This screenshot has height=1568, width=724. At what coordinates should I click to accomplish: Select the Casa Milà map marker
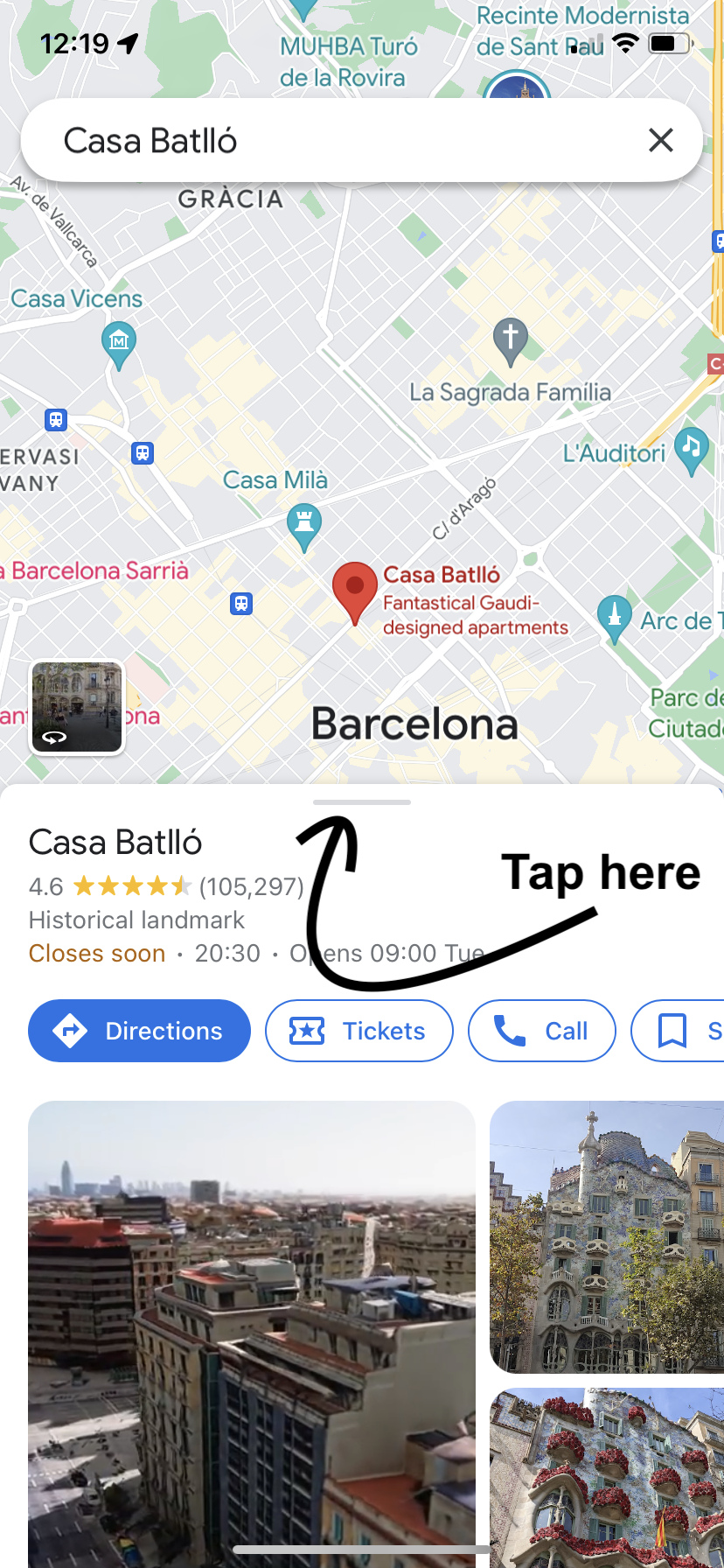coord(304,525)
